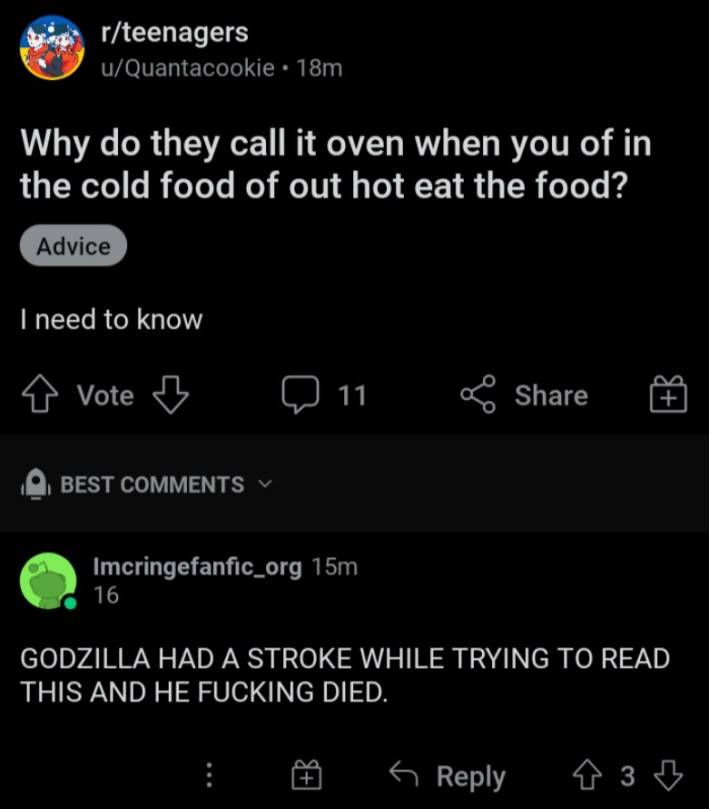Tap the Advice flair chip
This screenshot has height=809, width=709.
[74, 246]
